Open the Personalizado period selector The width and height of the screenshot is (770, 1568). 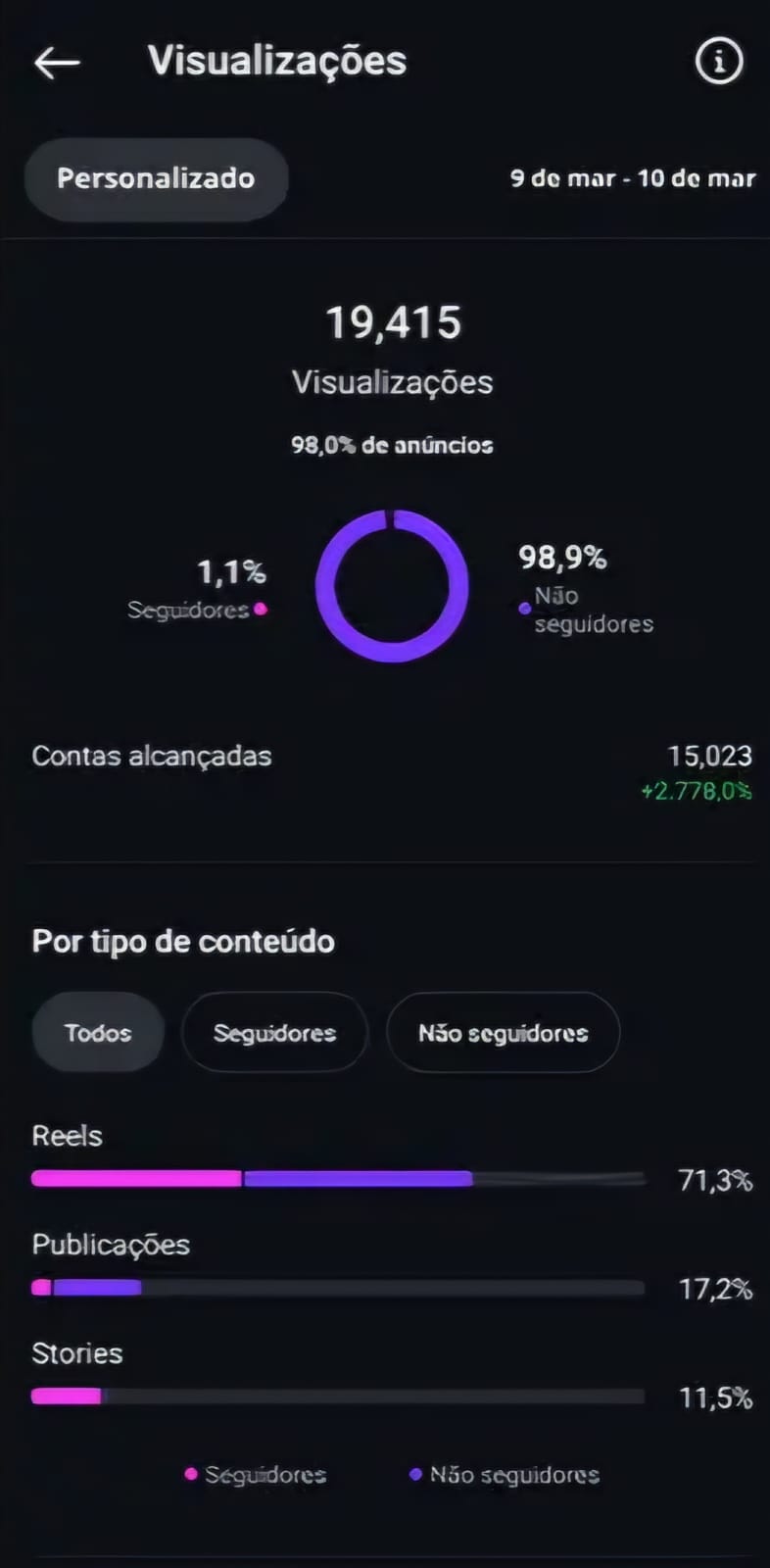coord(156,178)
